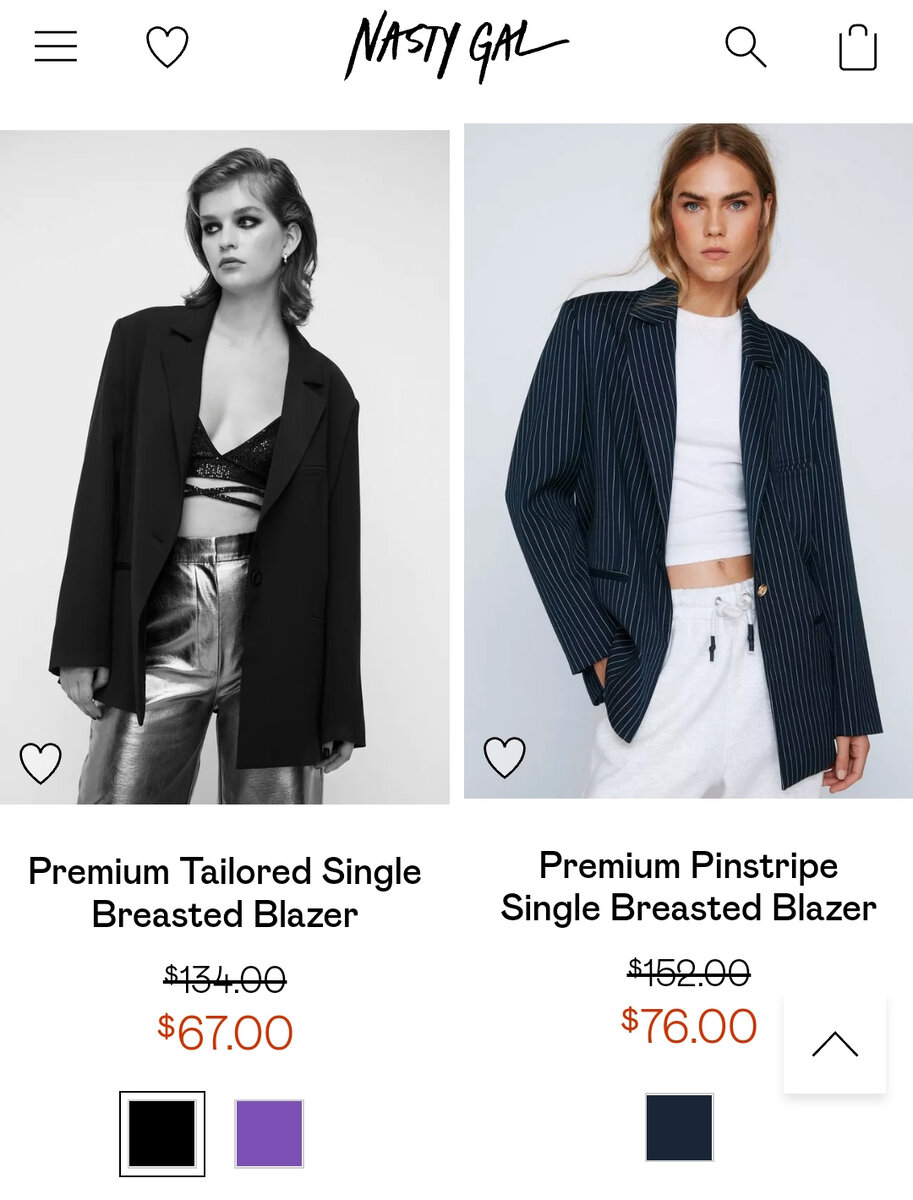Select the black color swatch
This screenshot has width=913, height=1200.
[x=162, y=1133]
